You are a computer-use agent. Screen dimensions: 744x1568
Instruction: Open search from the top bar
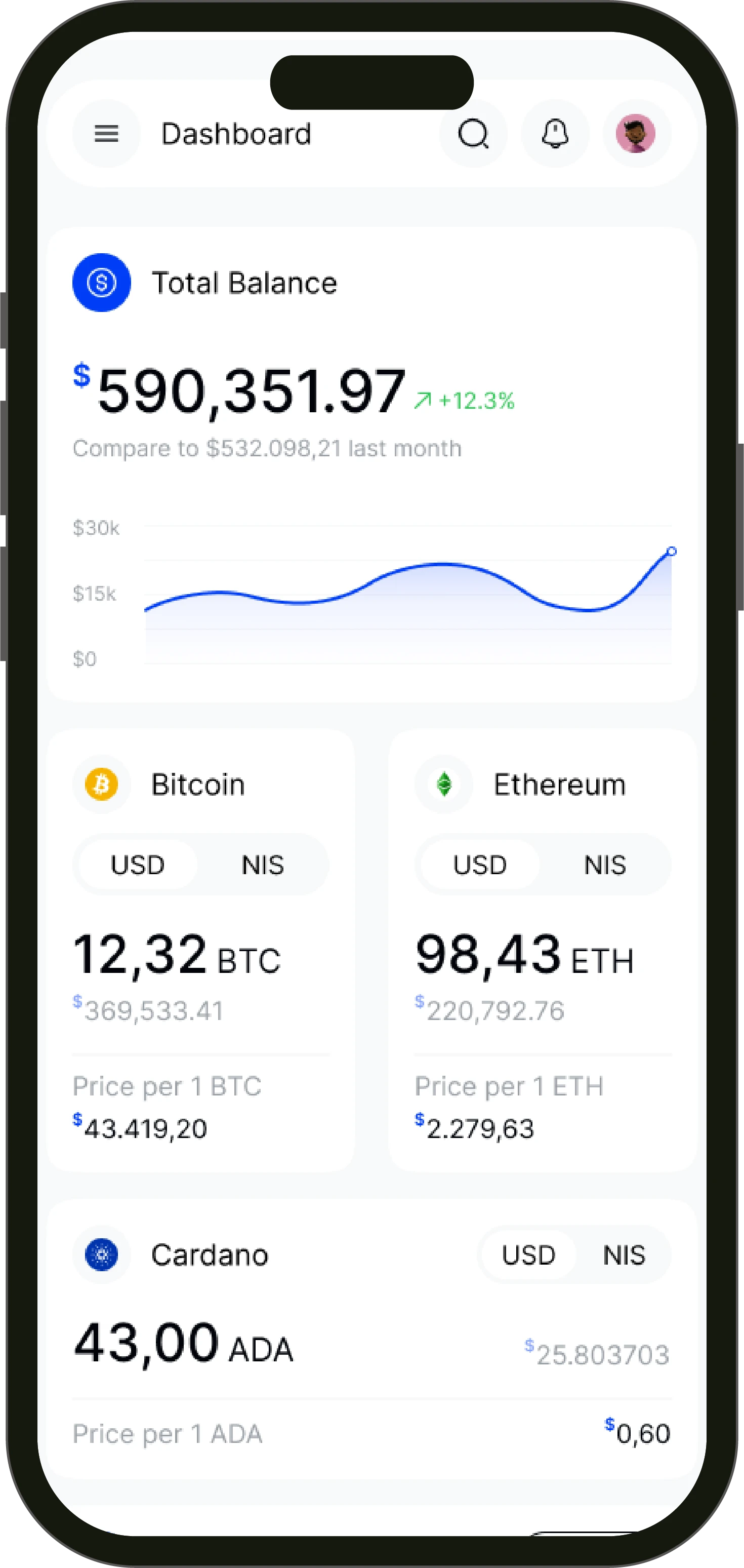[x=473, y=133]
